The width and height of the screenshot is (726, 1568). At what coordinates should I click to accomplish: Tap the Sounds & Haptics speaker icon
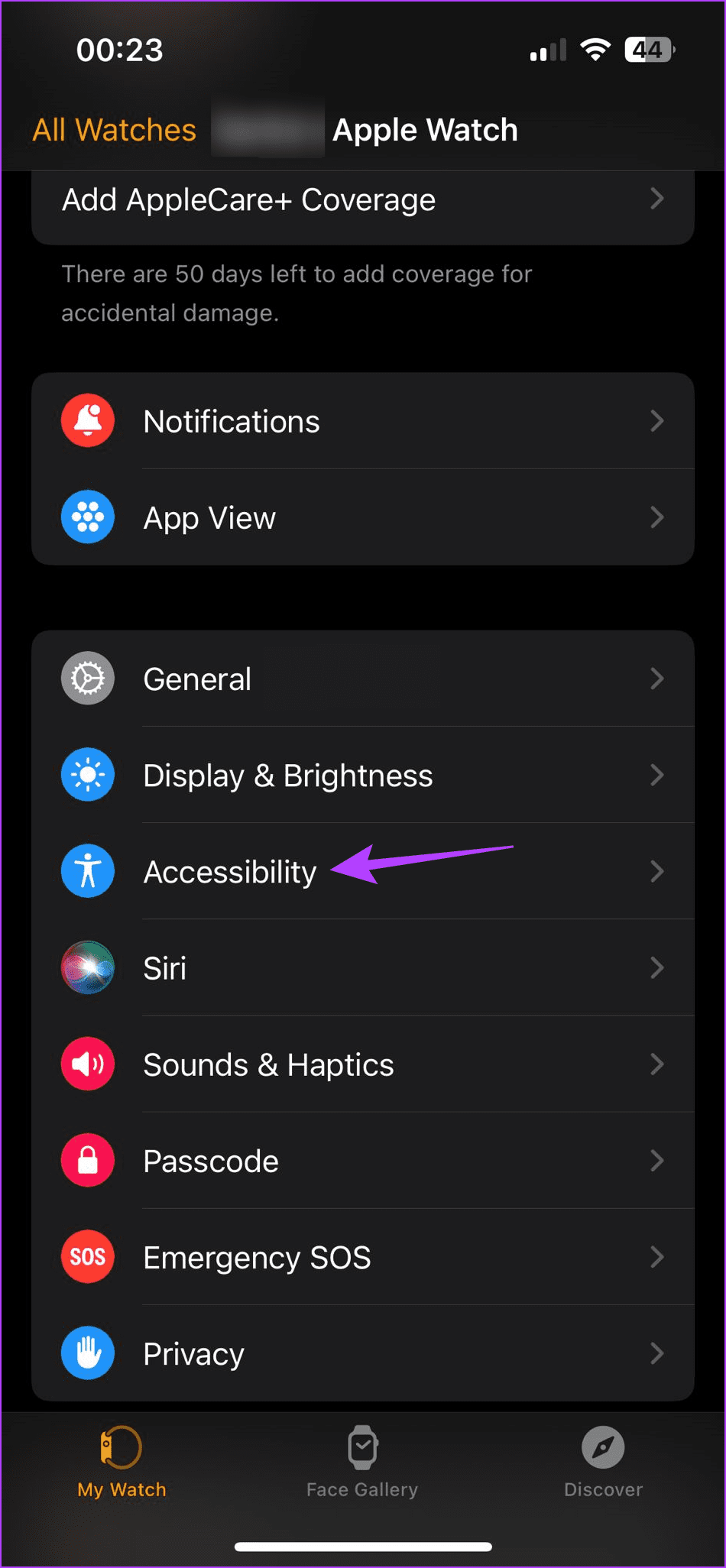click(87, 1064)
